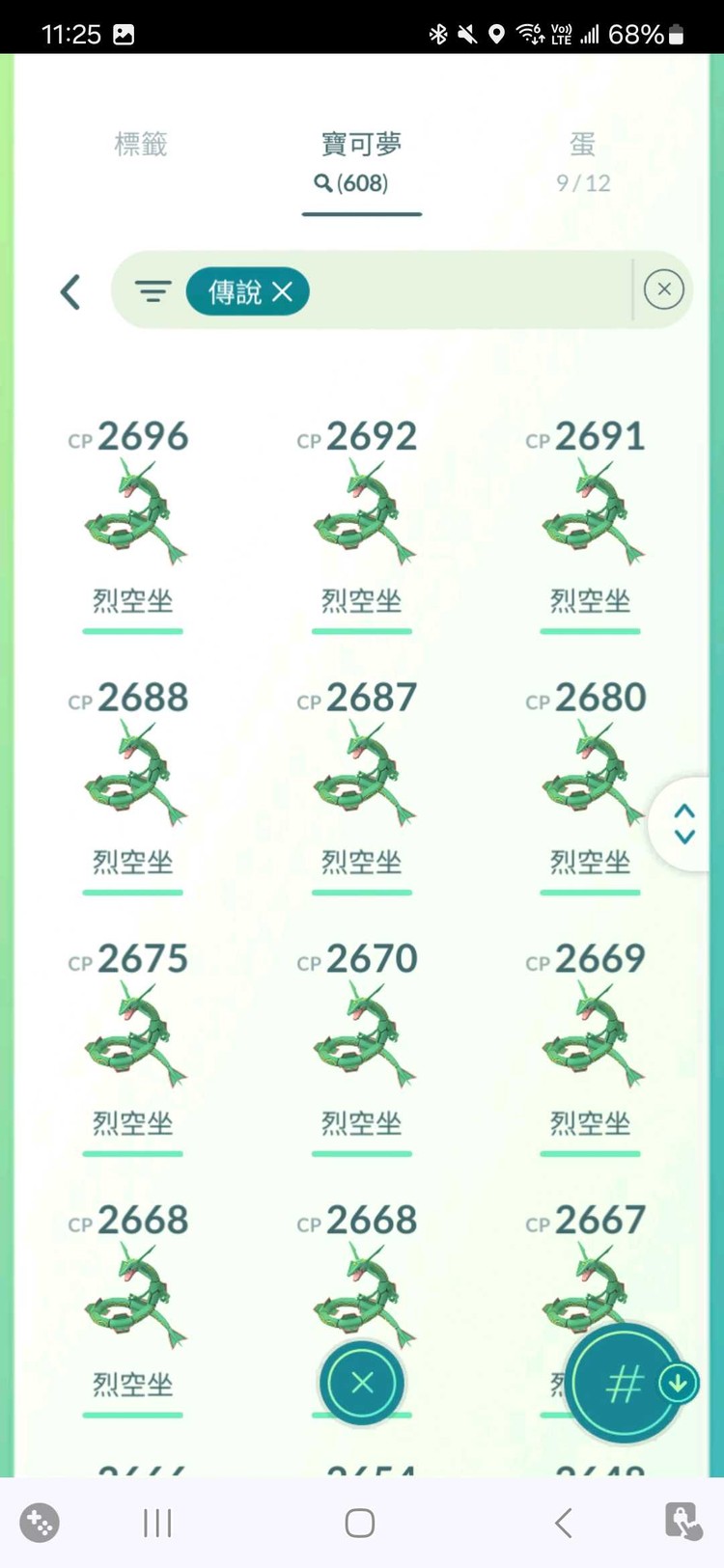
Task: Clear the search field
Action: 663,289
